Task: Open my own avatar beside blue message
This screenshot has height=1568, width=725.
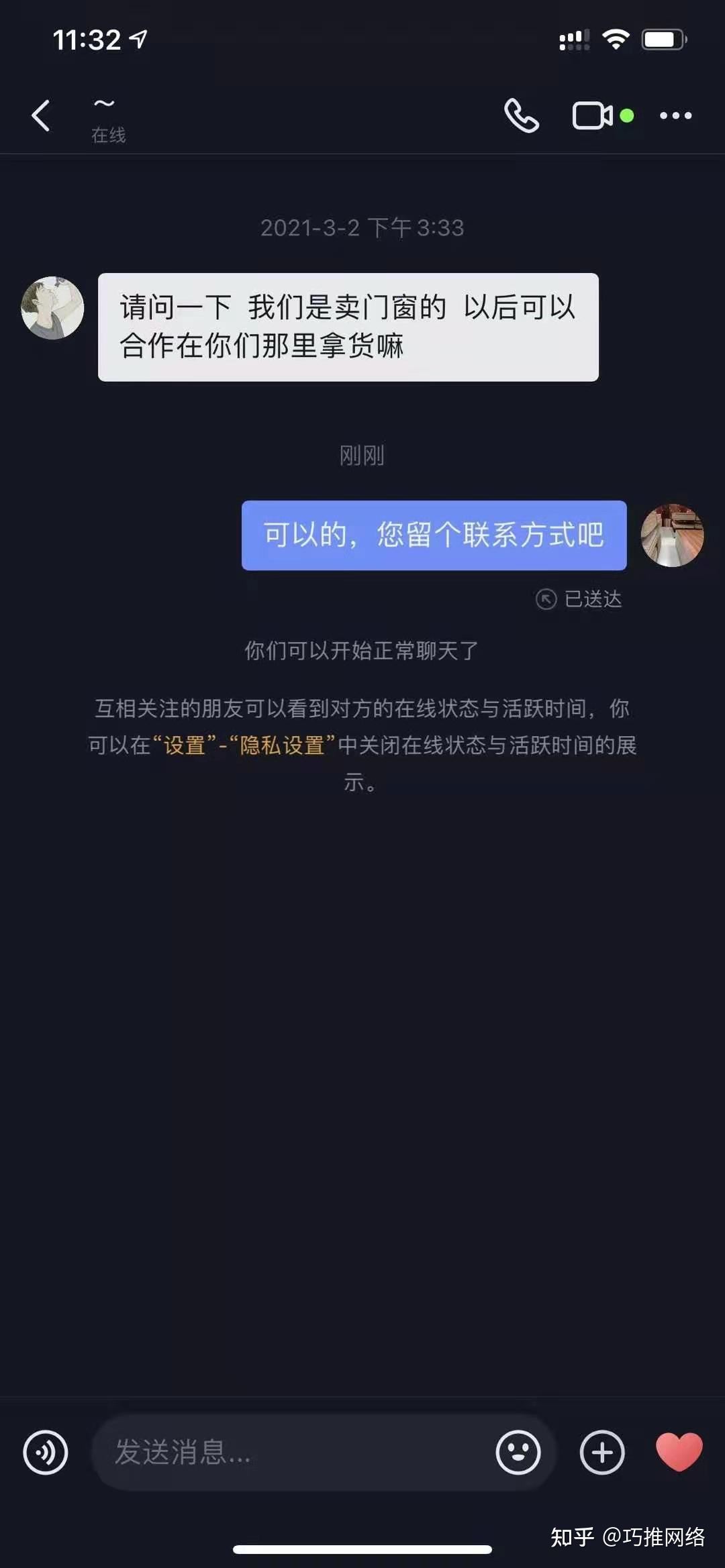Action: coord(672,535)
